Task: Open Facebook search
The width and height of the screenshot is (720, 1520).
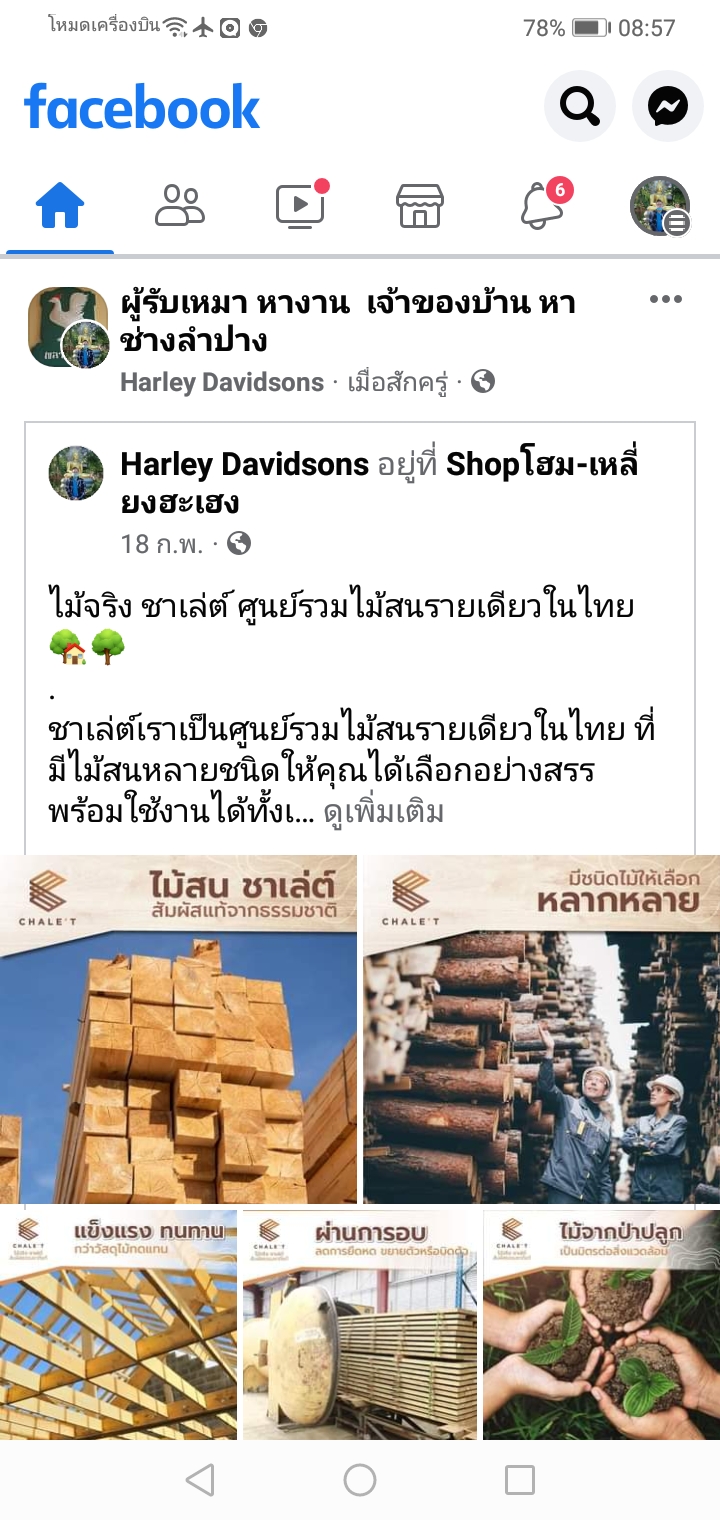Action: click(579, 105)
